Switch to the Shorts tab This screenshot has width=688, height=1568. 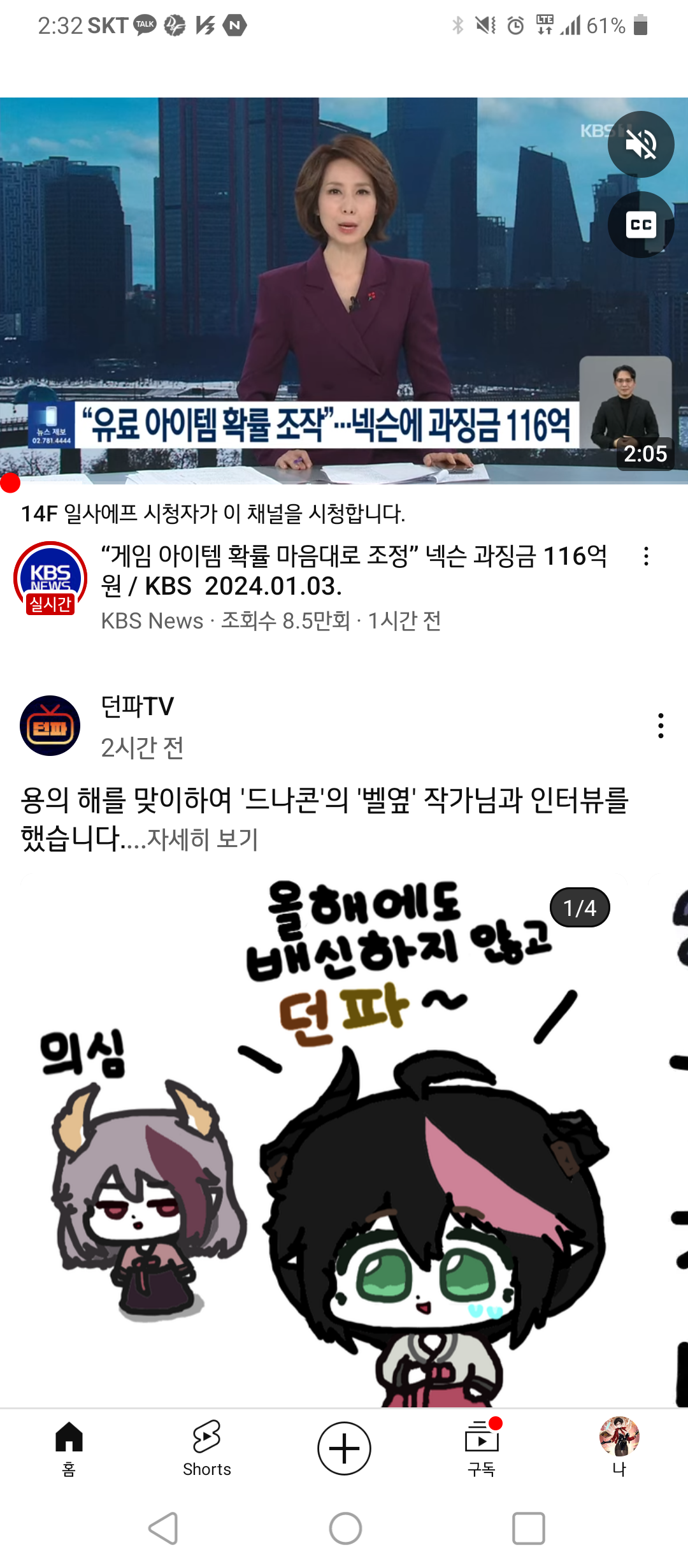pos(207,1448)
